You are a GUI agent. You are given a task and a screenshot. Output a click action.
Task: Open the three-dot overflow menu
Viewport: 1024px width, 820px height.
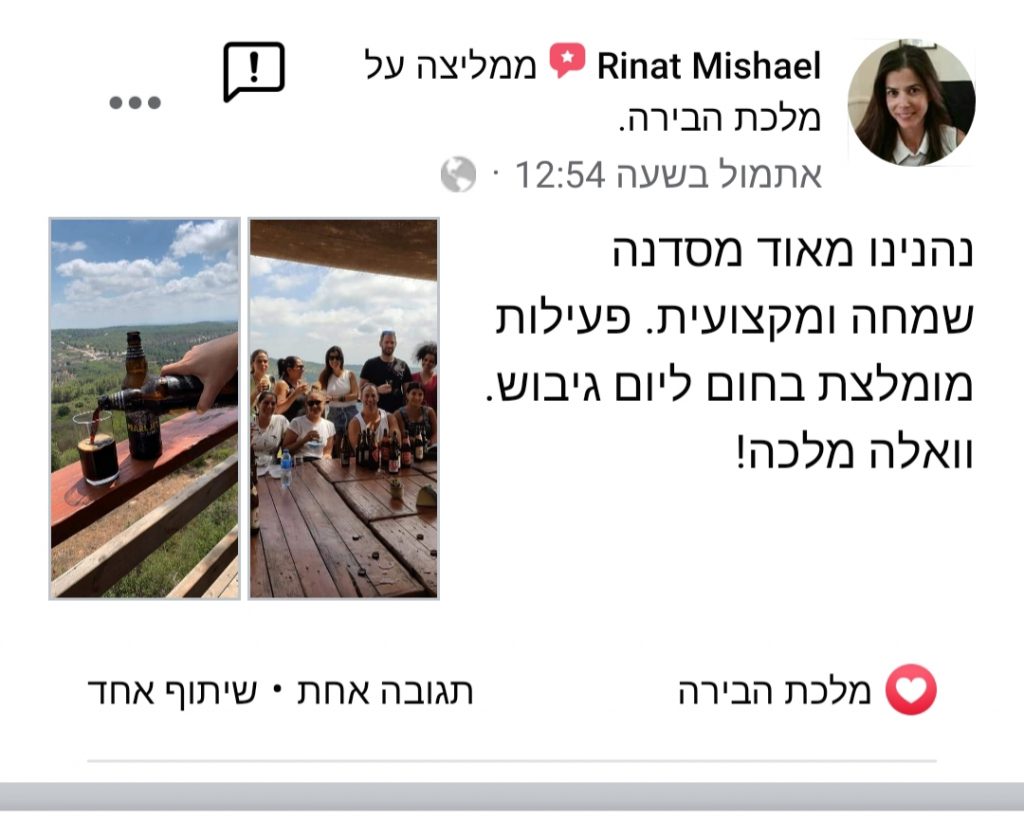click(x=135, y=103)
